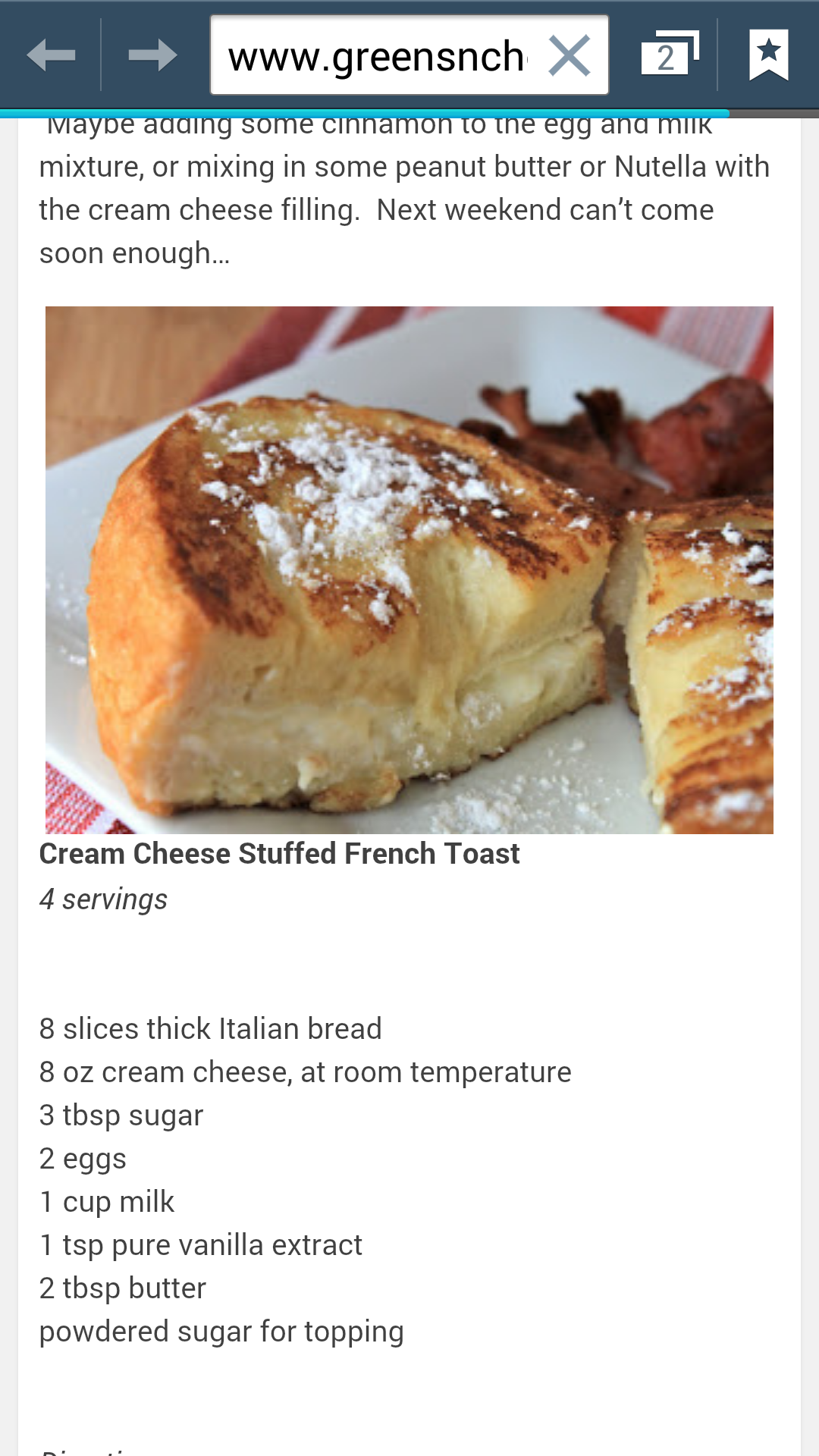Go forward to the next page
This screenshot has height=1456, width=819.
152,55
